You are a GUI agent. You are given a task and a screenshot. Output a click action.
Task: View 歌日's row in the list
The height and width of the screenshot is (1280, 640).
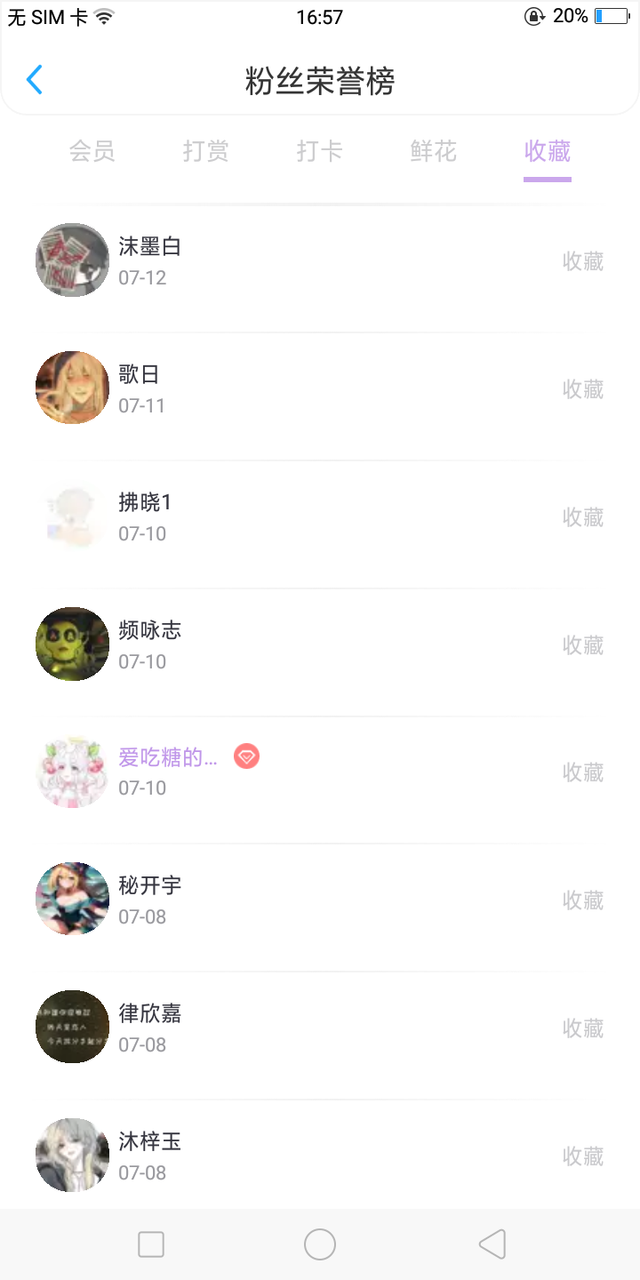pyautogui.click(x=320, y=389)
